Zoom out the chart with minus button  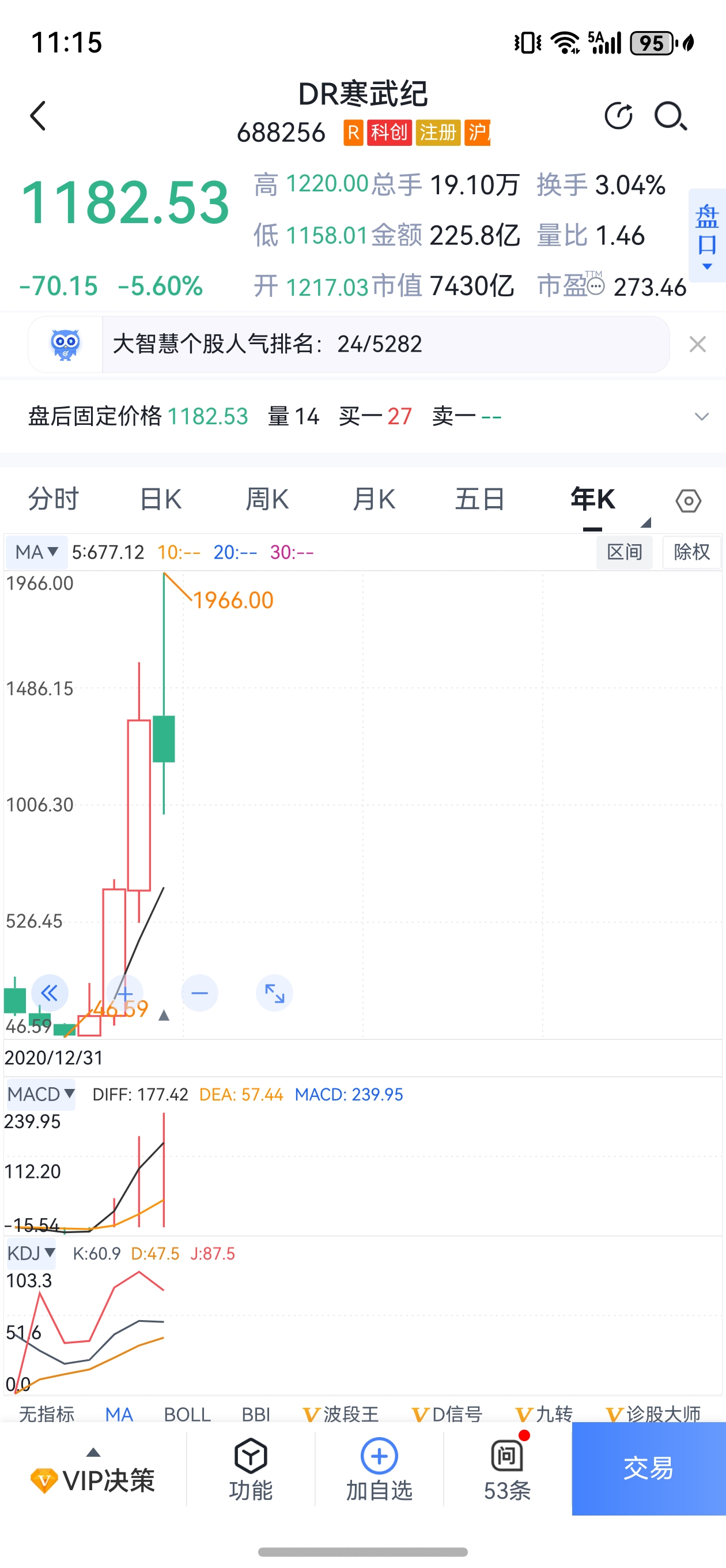pyautogui.click(x=199, y=993)
